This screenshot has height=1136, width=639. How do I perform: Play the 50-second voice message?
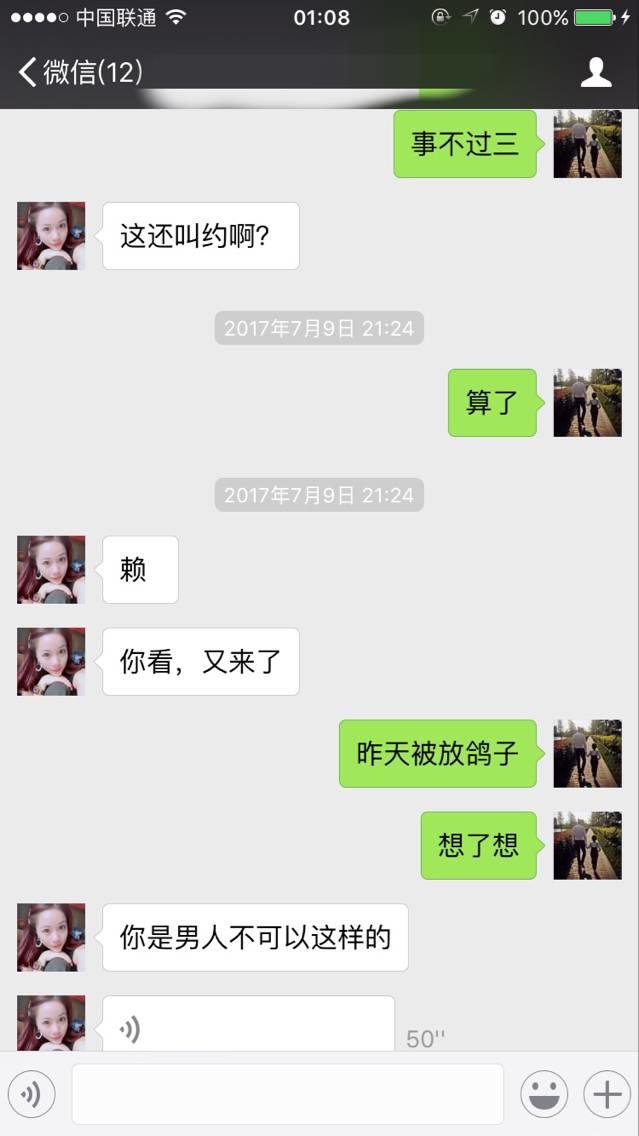pyautogui.click(x=248, y=1026)
